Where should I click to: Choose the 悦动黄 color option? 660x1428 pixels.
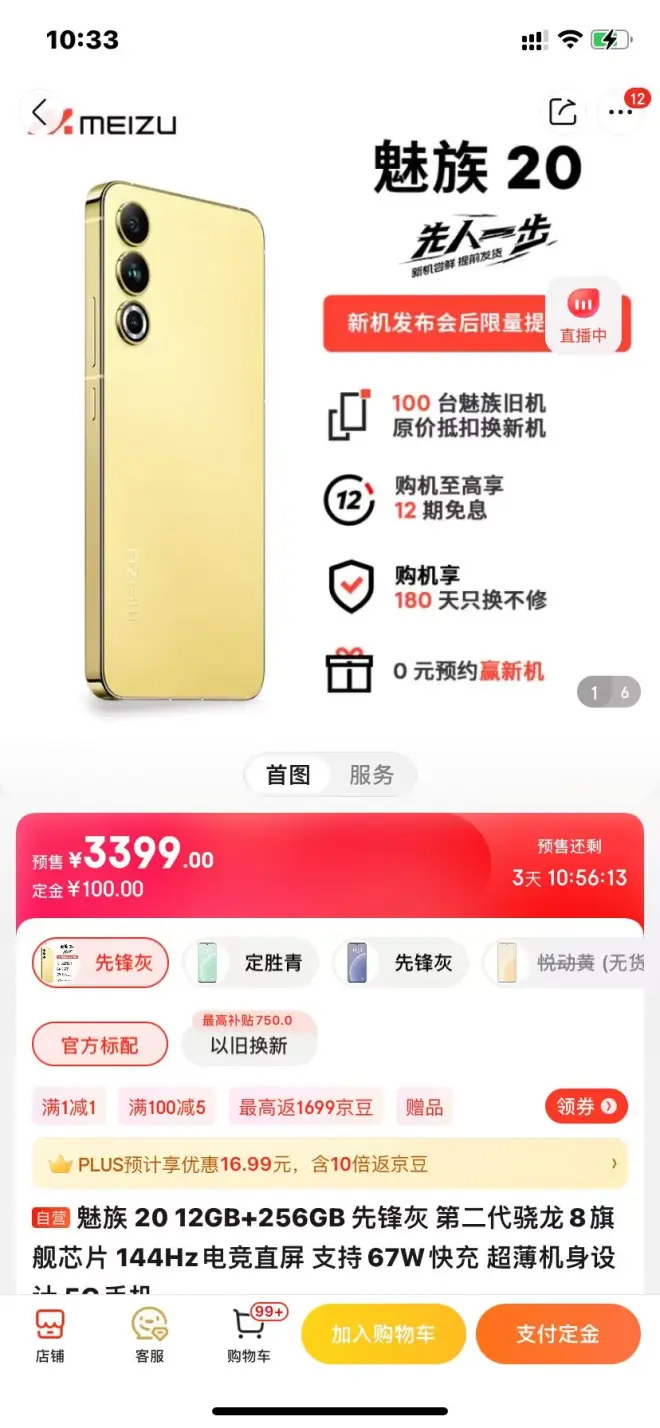tap(565, 963)
